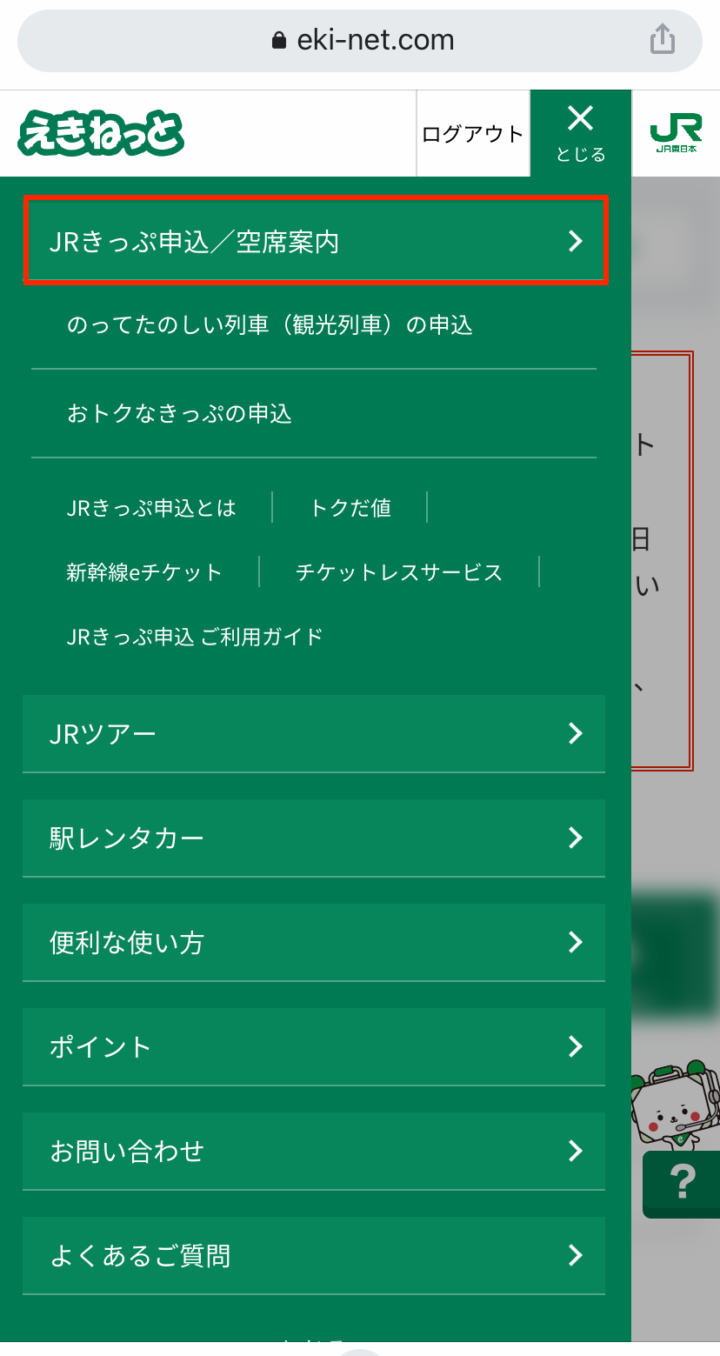The height and width of the screenshot is (1356, 720).
Task: Open the トクだ値 link
Action: [350, 508]
